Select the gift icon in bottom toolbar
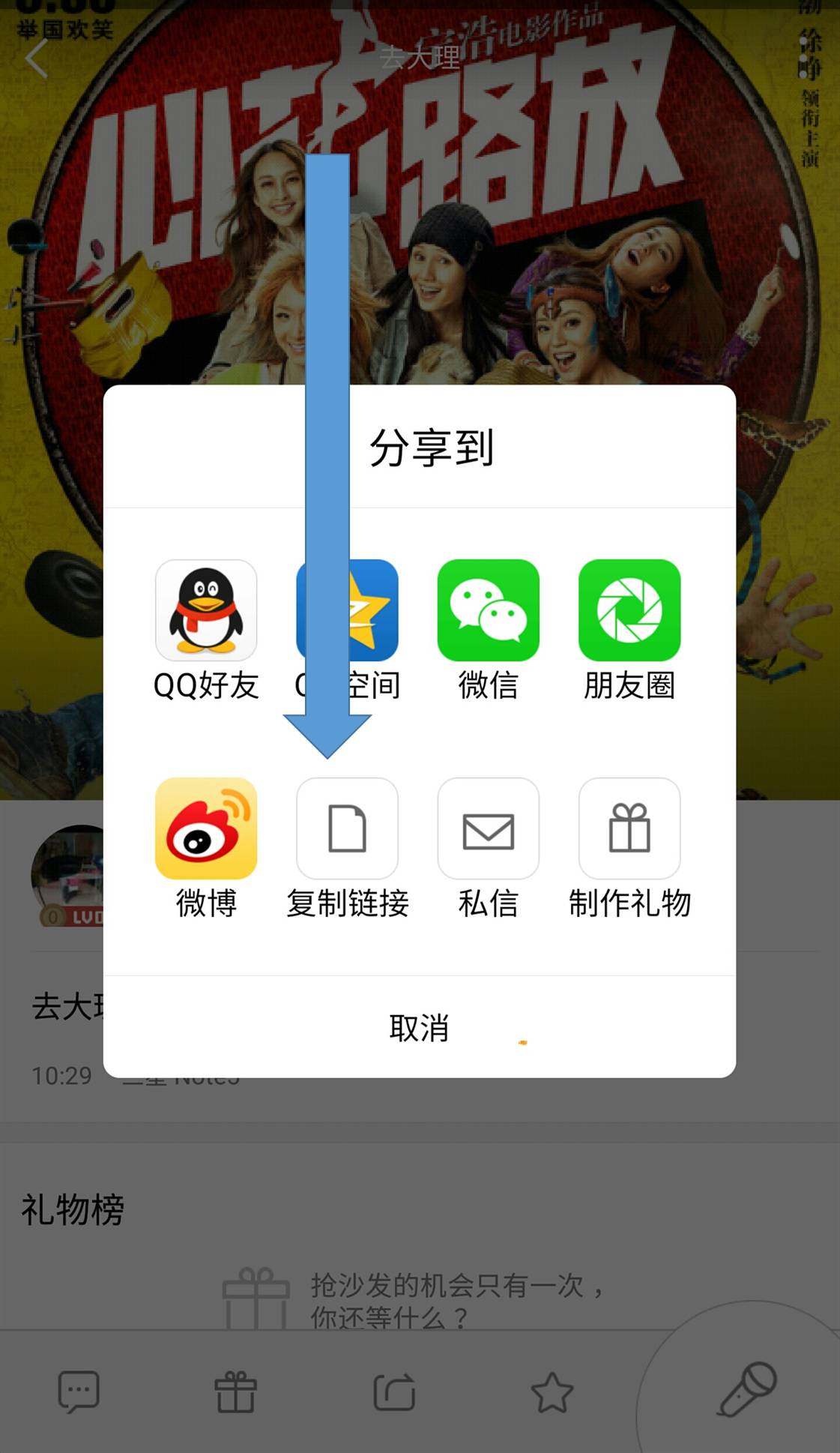This screenshot has height=1453, width=840. 236,1392
